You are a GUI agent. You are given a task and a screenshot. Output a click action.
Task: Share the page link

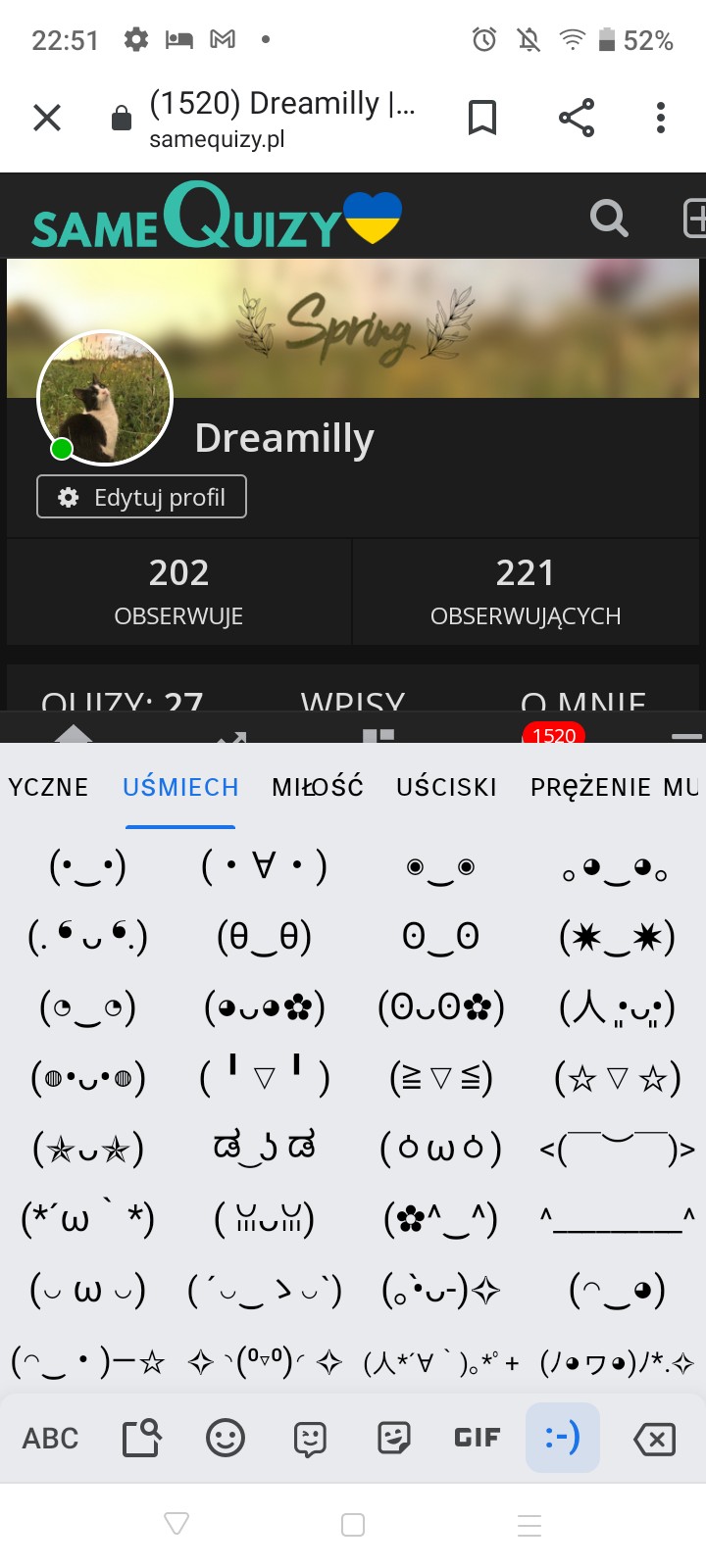click(577, 119)
